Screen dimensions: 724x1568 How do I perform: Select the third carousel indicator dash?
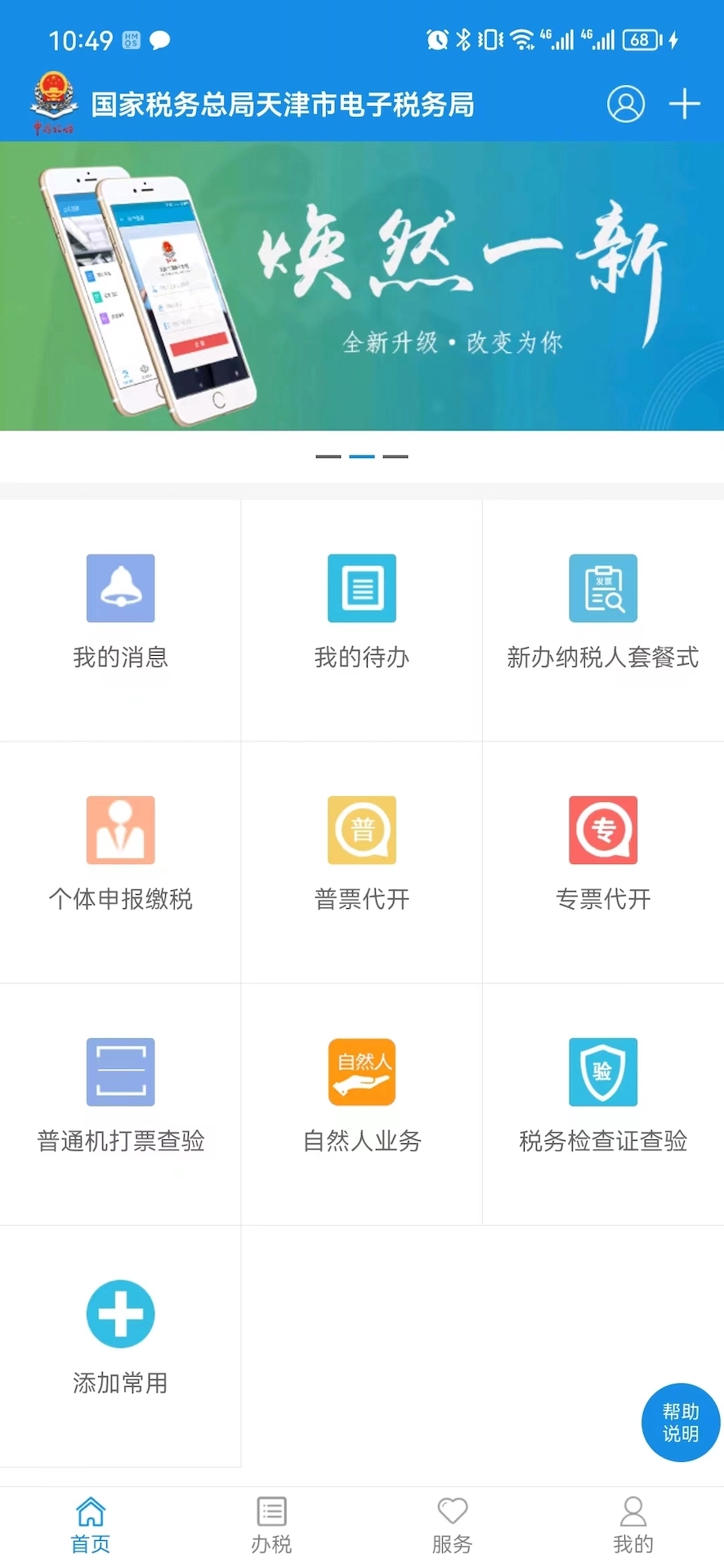pyautogui.click(x=396, y=457)
